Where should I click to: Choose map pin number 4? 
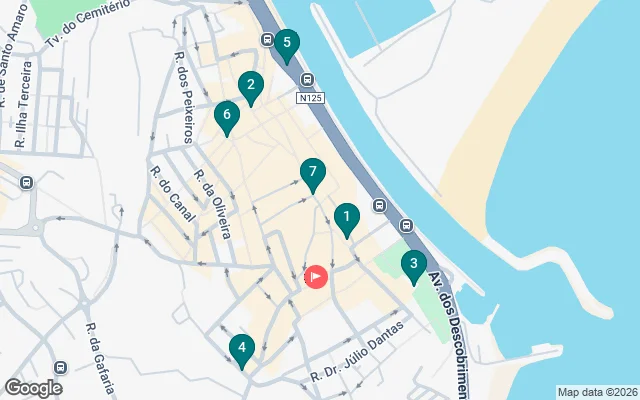click(x=241, y=349)
